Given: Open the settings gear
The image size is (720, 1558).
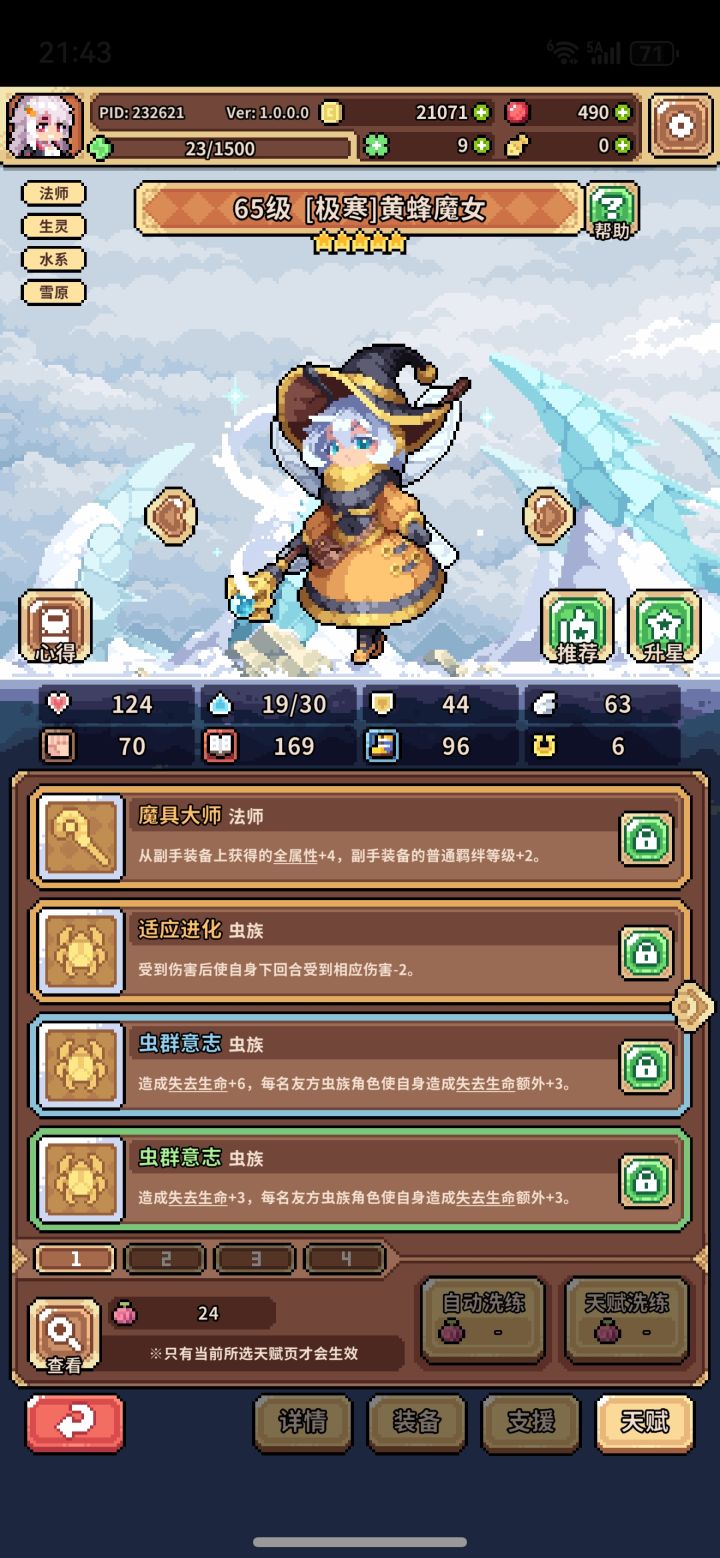Looking at the screenshot, I should pyautogui.click(x=681, y=122).
